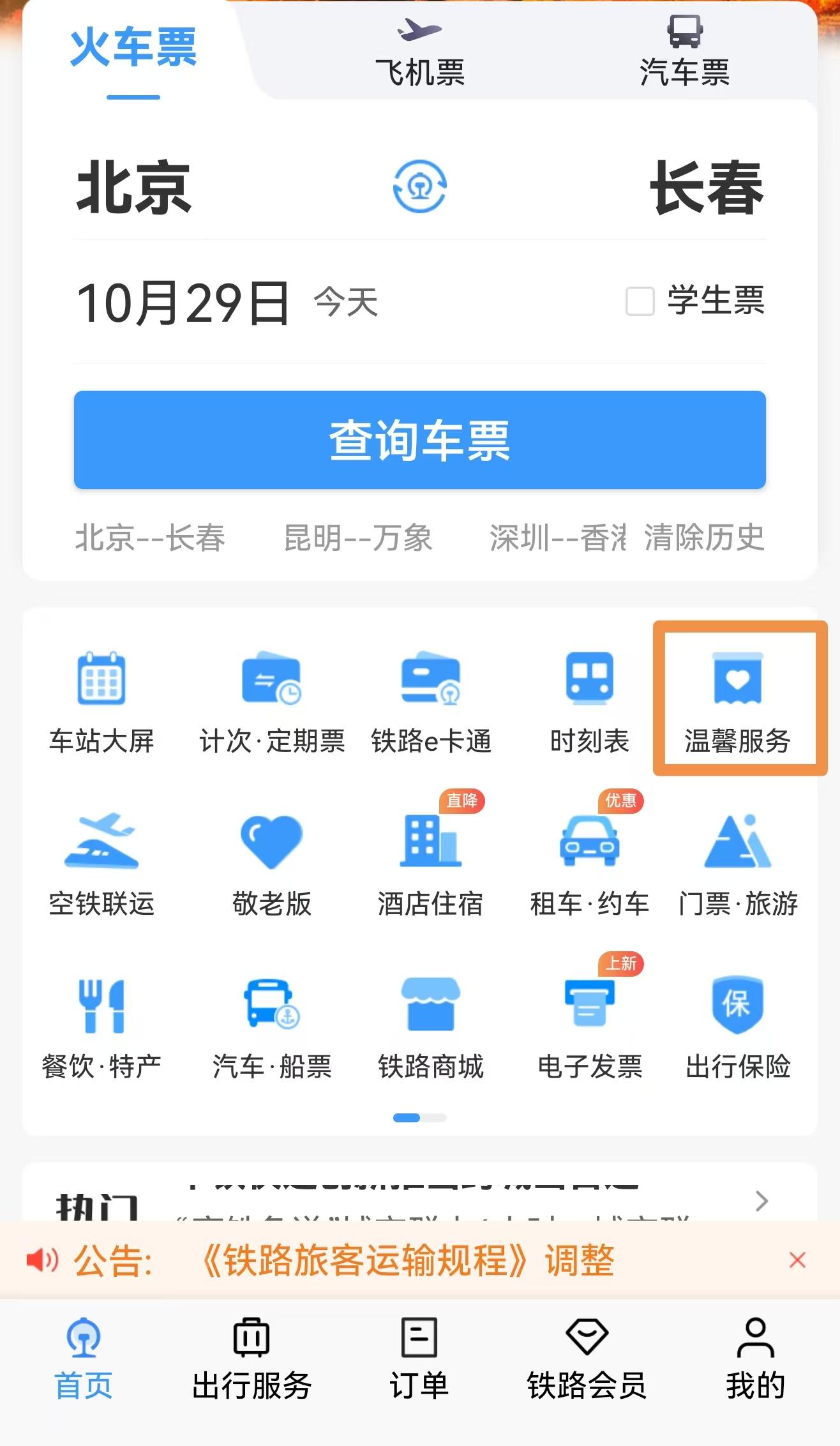This screenshot has width=840, height=1446.
Task: Open 出行保险
Action: [x=738, y=1025]
